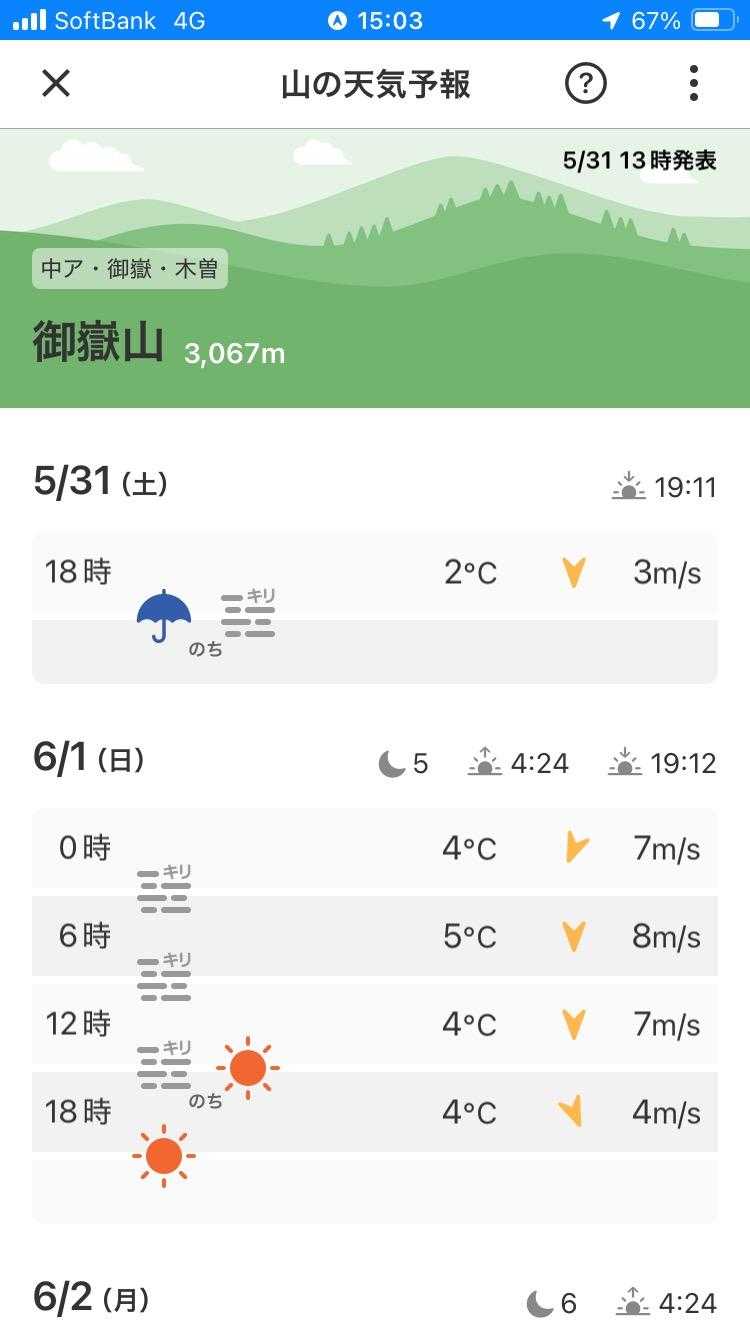Open the three-dot overflow menu
The width and height of the screenshot is (750, 1334).
tap(693, 84)
